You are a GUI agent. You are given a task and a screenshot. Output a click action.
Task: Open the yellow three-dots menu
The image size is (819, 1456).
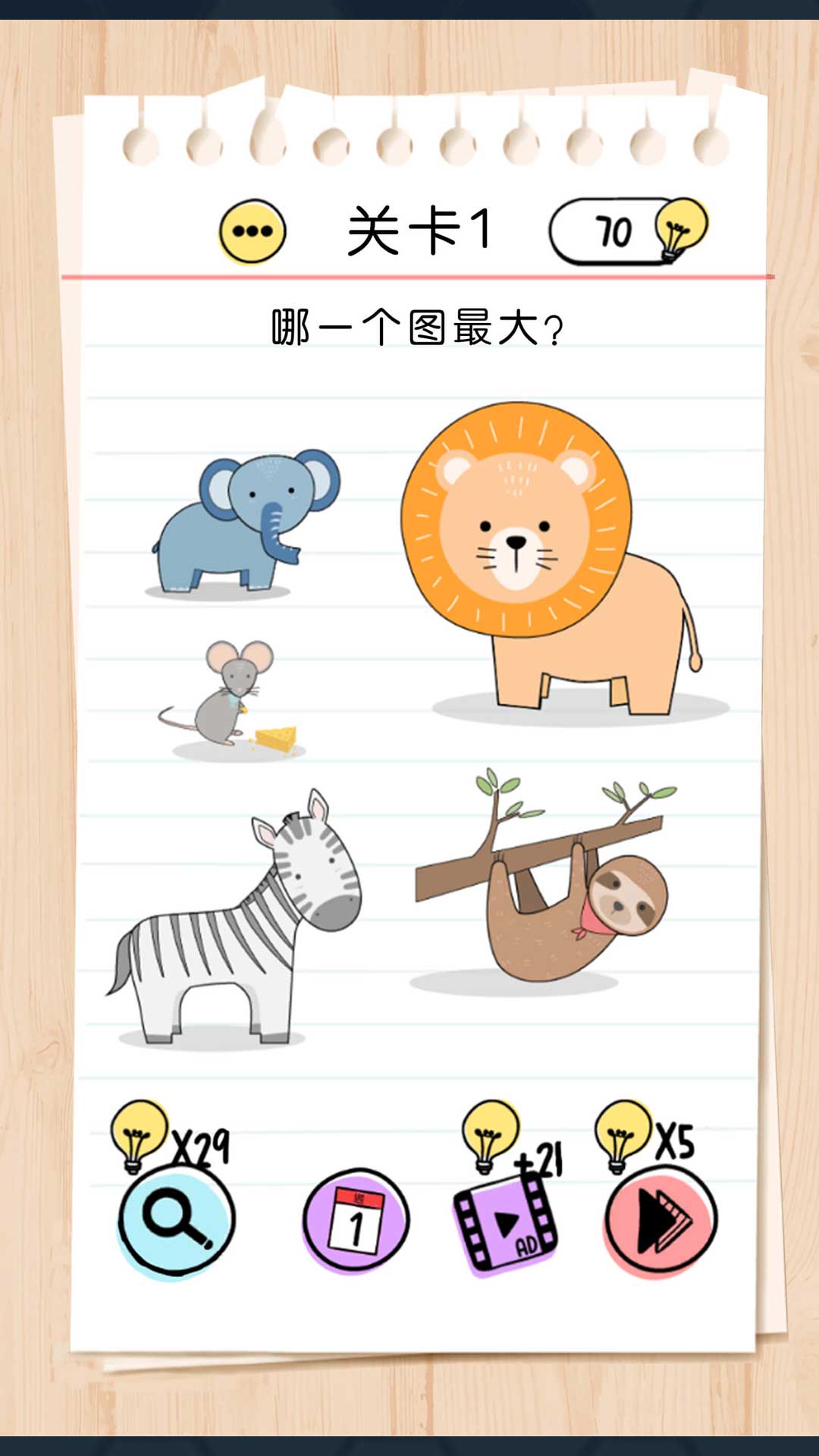pyautogui.click(x=253, y=231)
